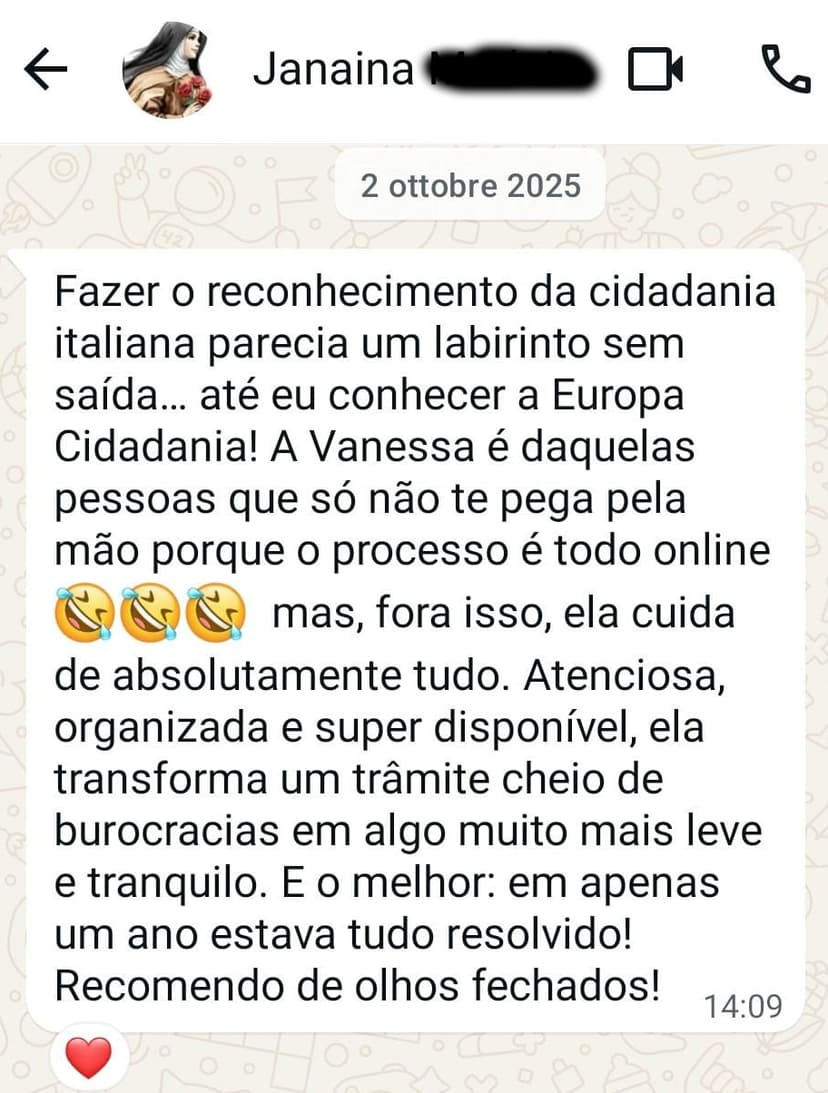Tap the back arrow to leave the chat

point(45,69)
